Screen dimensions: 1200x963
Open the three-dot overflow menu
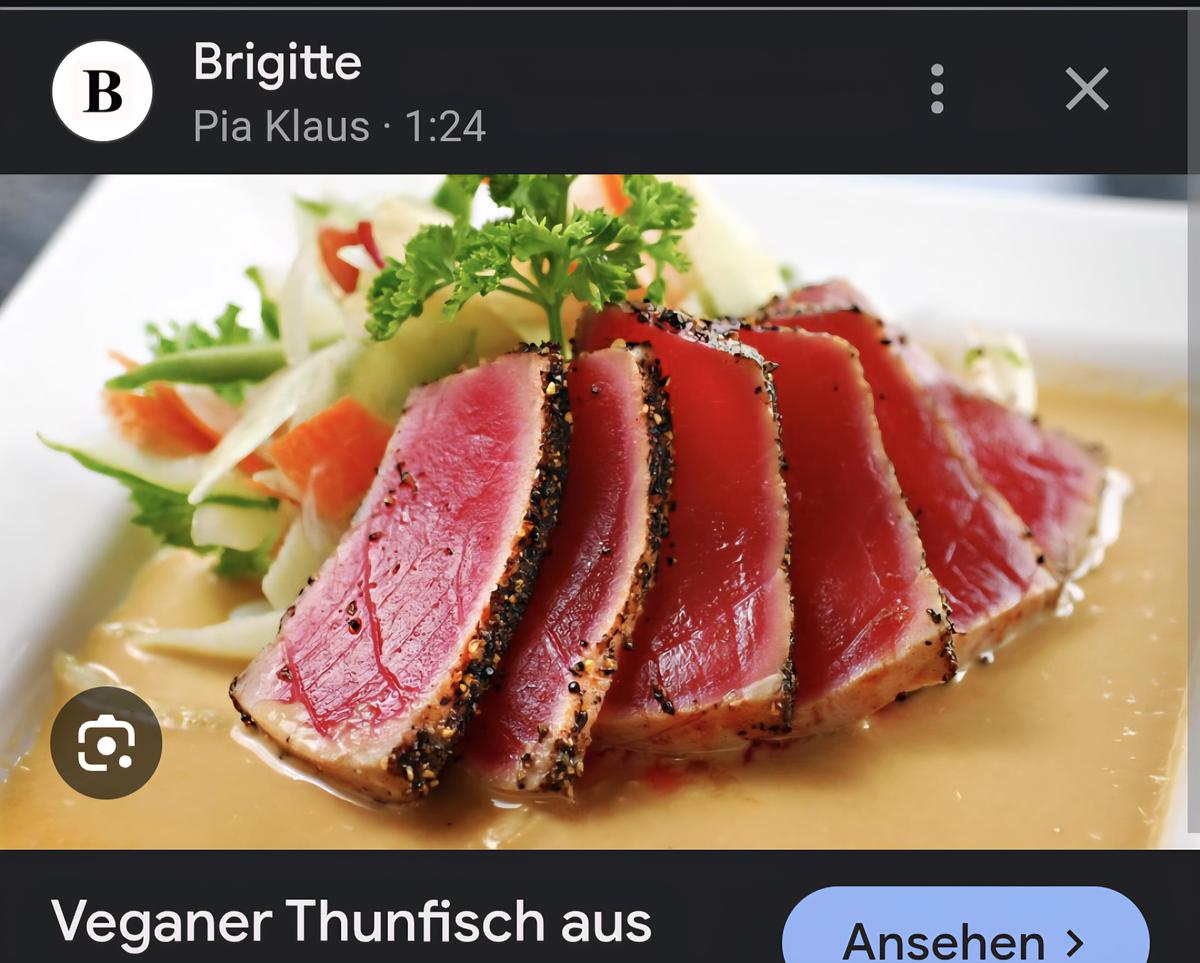click(937, 89)
